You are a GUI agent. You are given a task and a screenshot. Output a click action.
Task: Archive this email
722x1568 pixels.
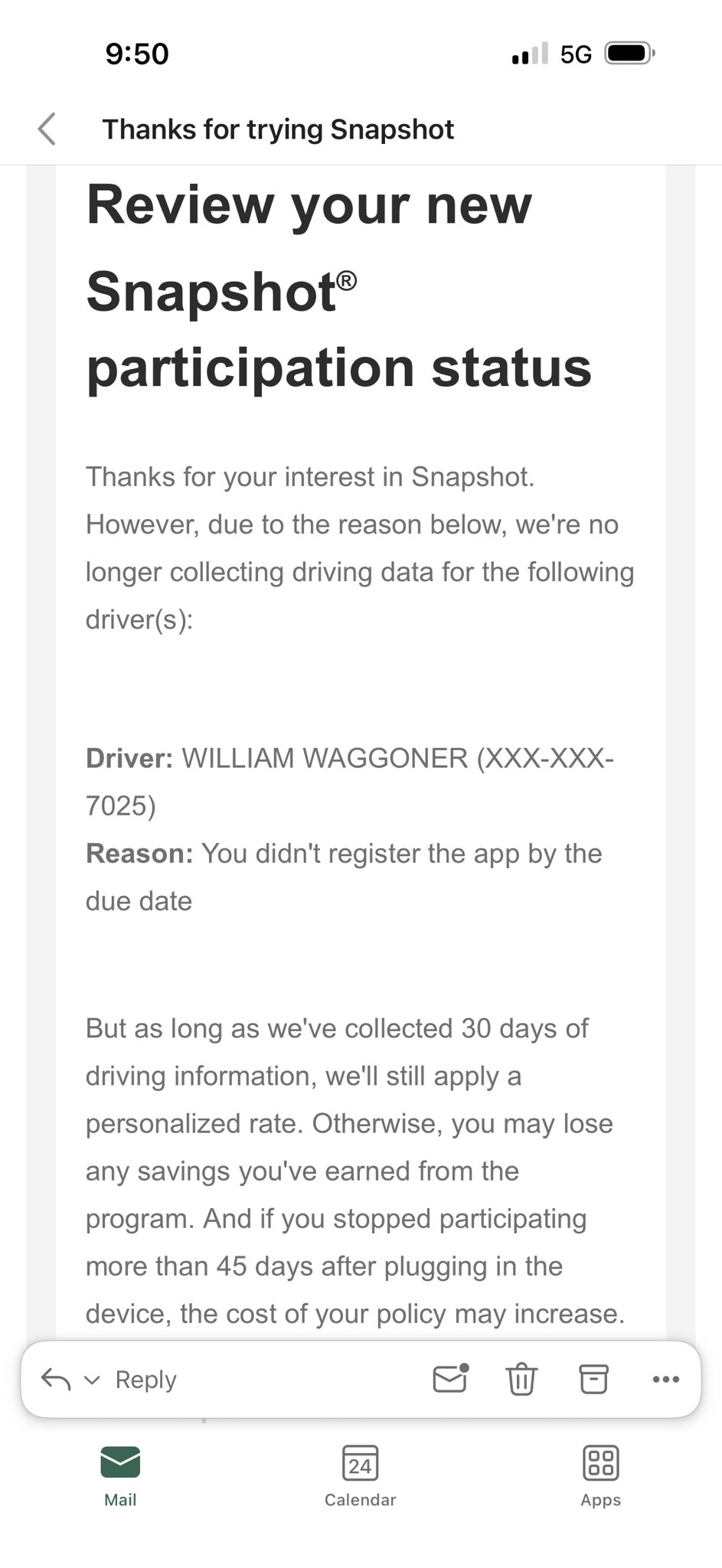point(593,1379)
